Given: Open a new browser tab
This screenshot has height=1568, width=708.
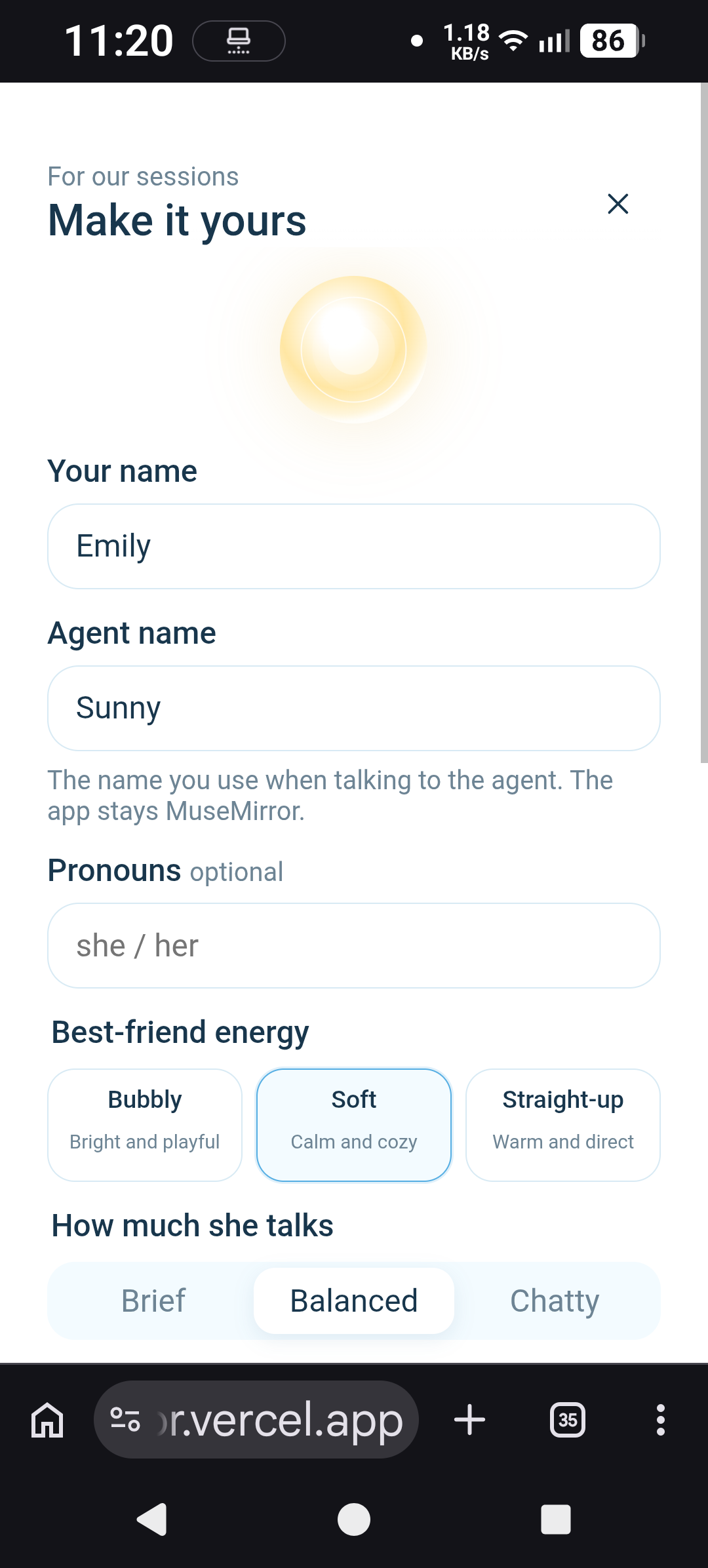Looking at the screenshot, I should tap(470, 1420).
